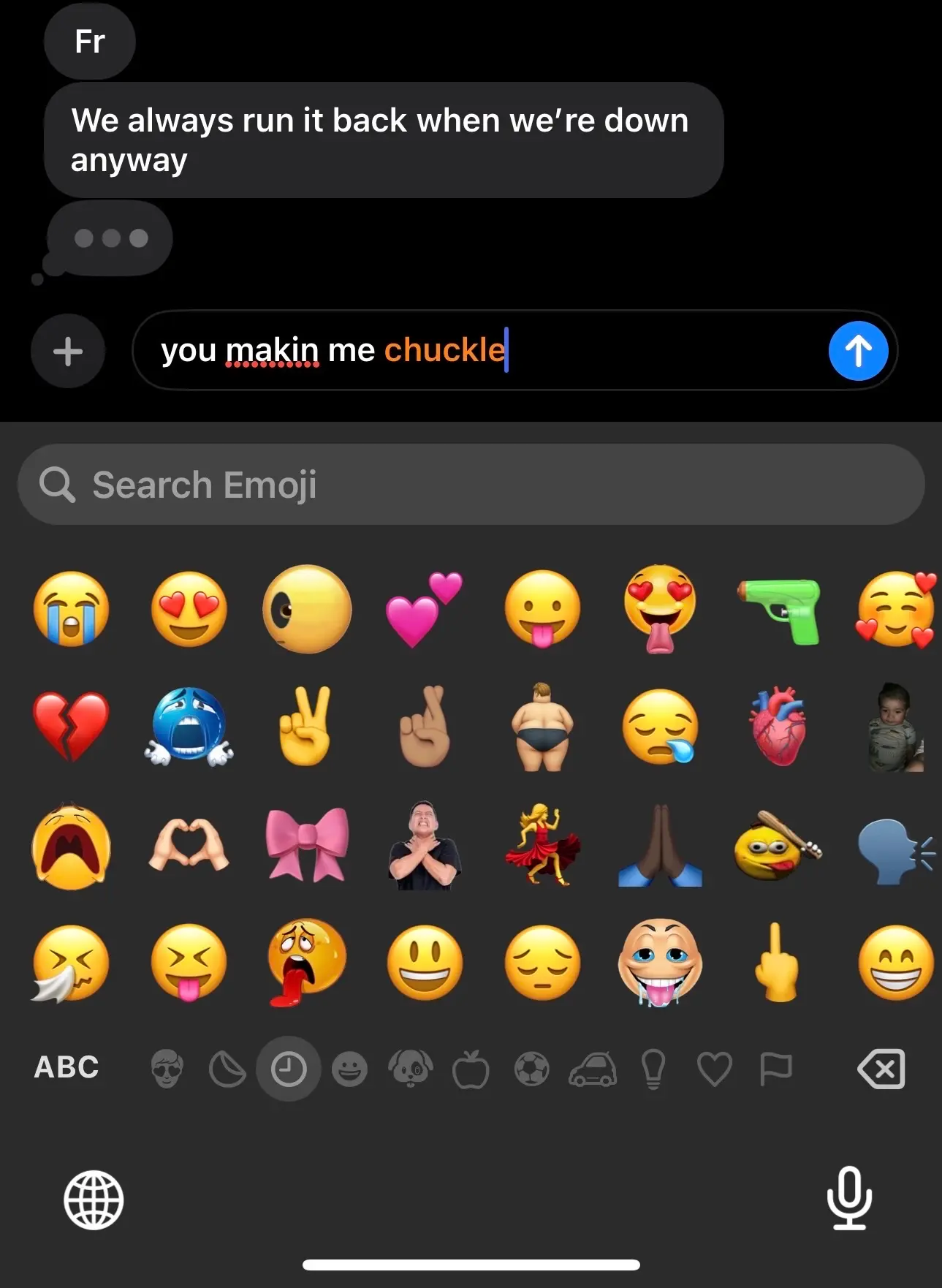Open the Search Emoji field
The height and width of the screenshot is (1288, 942).
[x=471, y=485]
